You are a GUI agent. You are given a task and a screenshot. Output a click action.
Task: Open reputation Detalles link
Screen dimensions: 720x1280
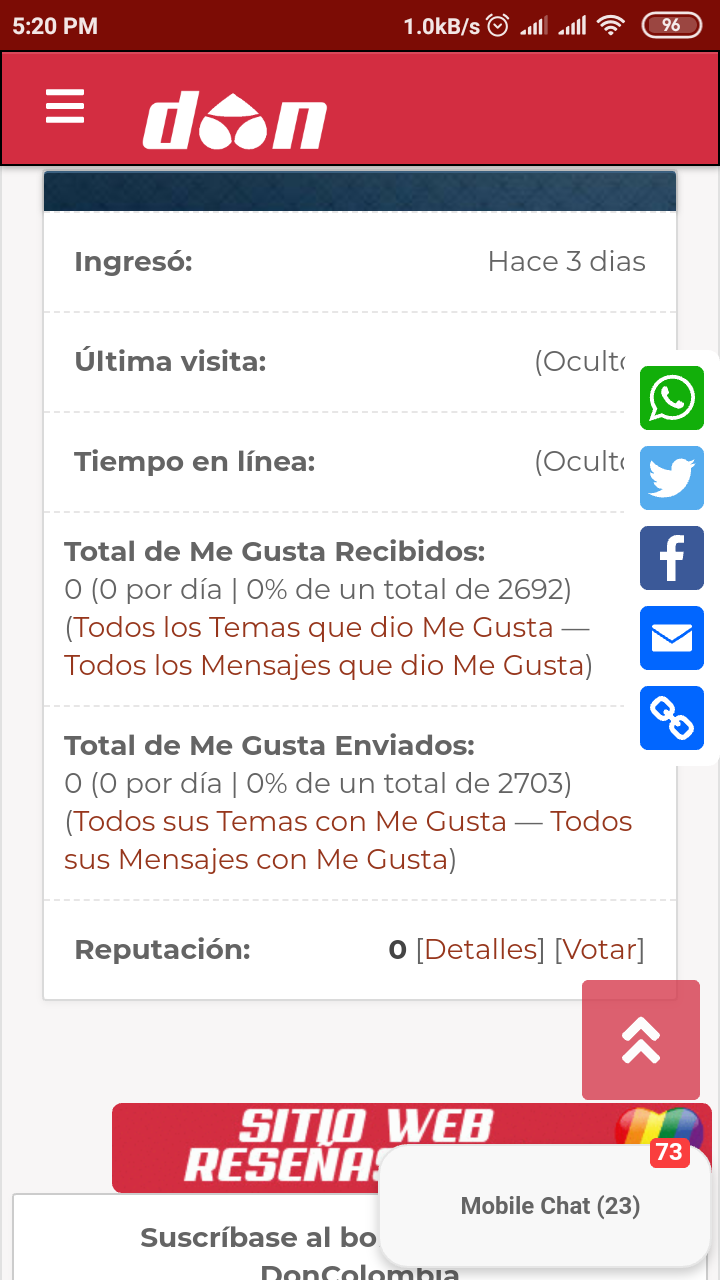pos(480,950)
